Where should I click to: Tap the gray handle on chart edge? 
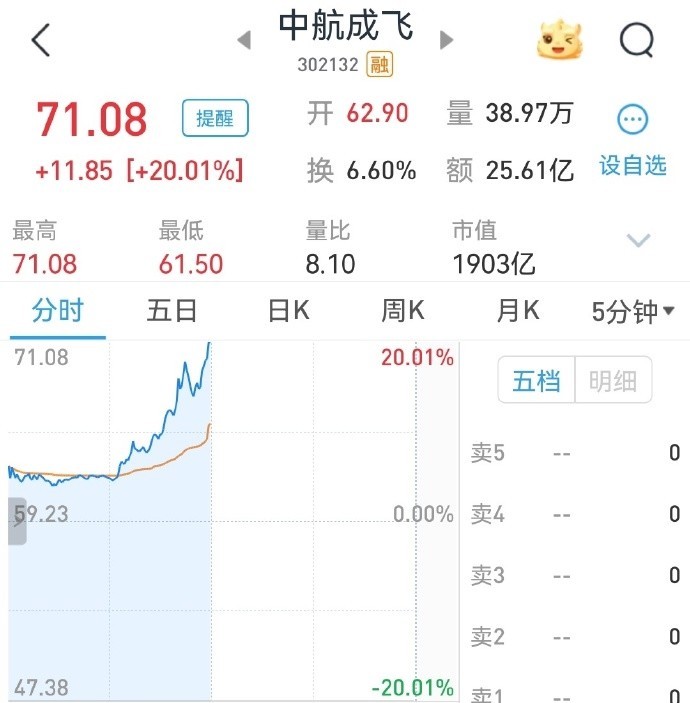(x=17, y=521)
